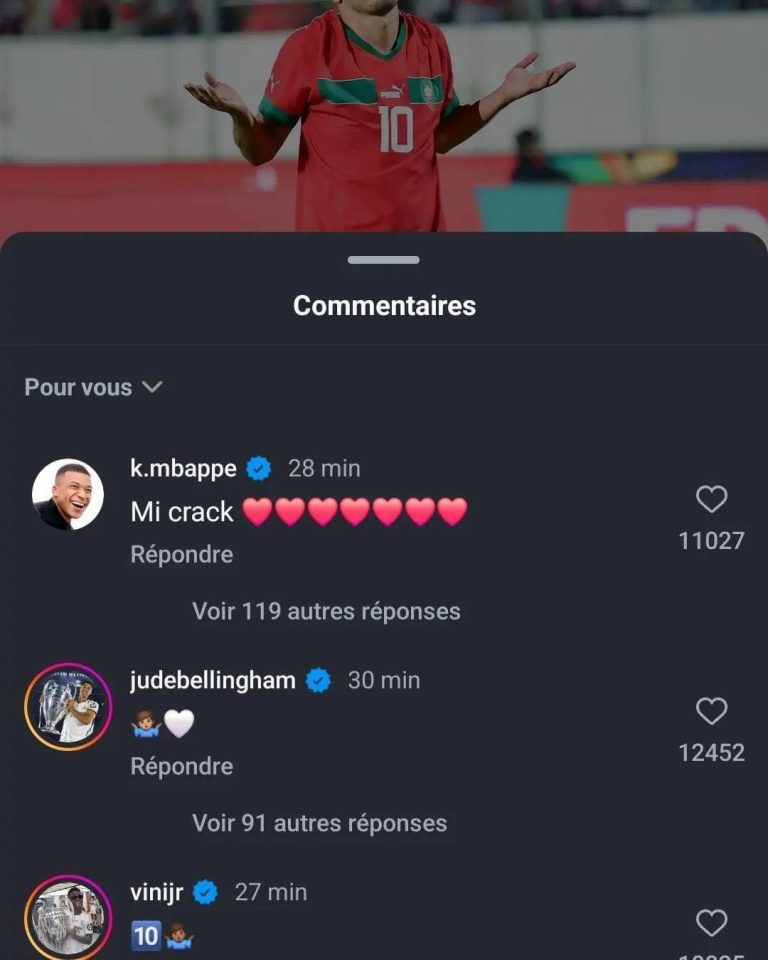The height and width of the screenshot is (960, 768).
Task: Visit the k.mbappe username link
Action: click(183, 468)
